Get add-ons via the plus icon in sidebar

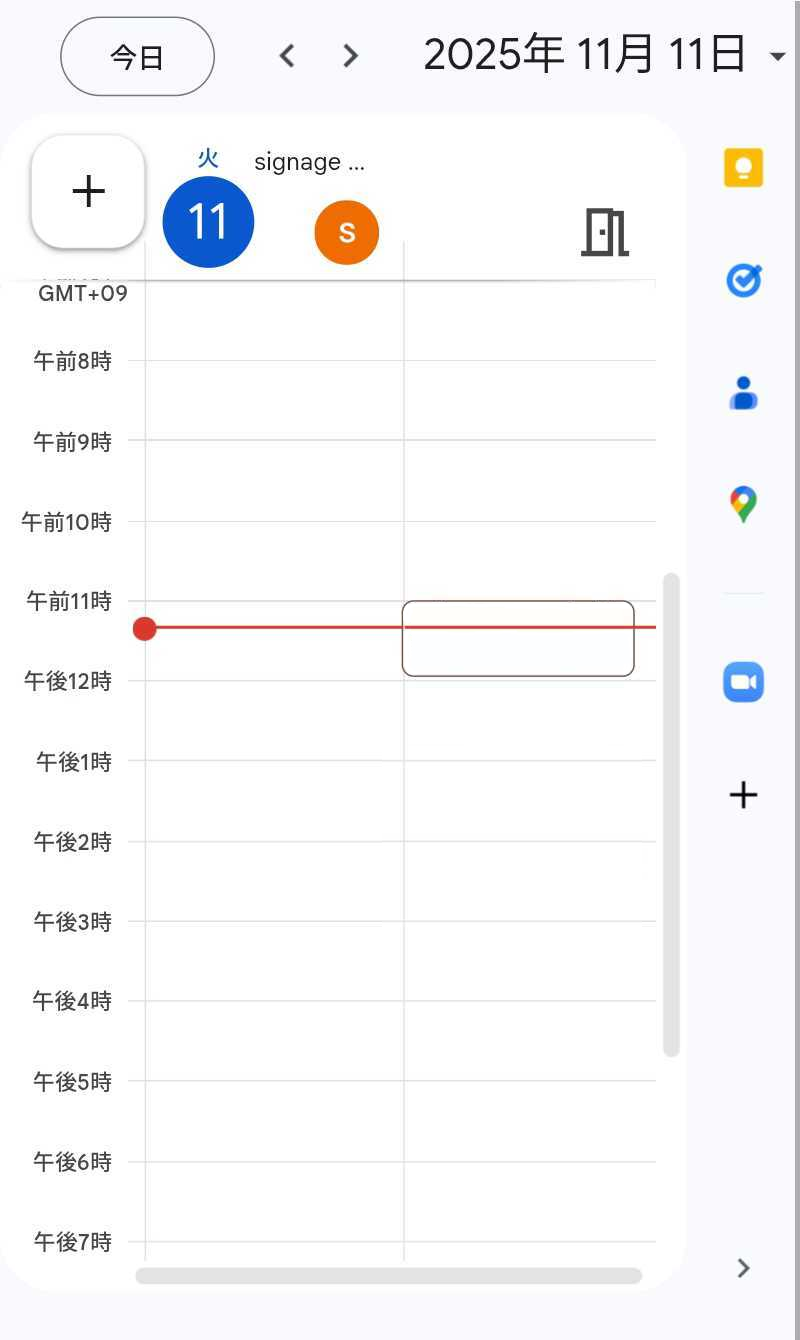point(743,795)
